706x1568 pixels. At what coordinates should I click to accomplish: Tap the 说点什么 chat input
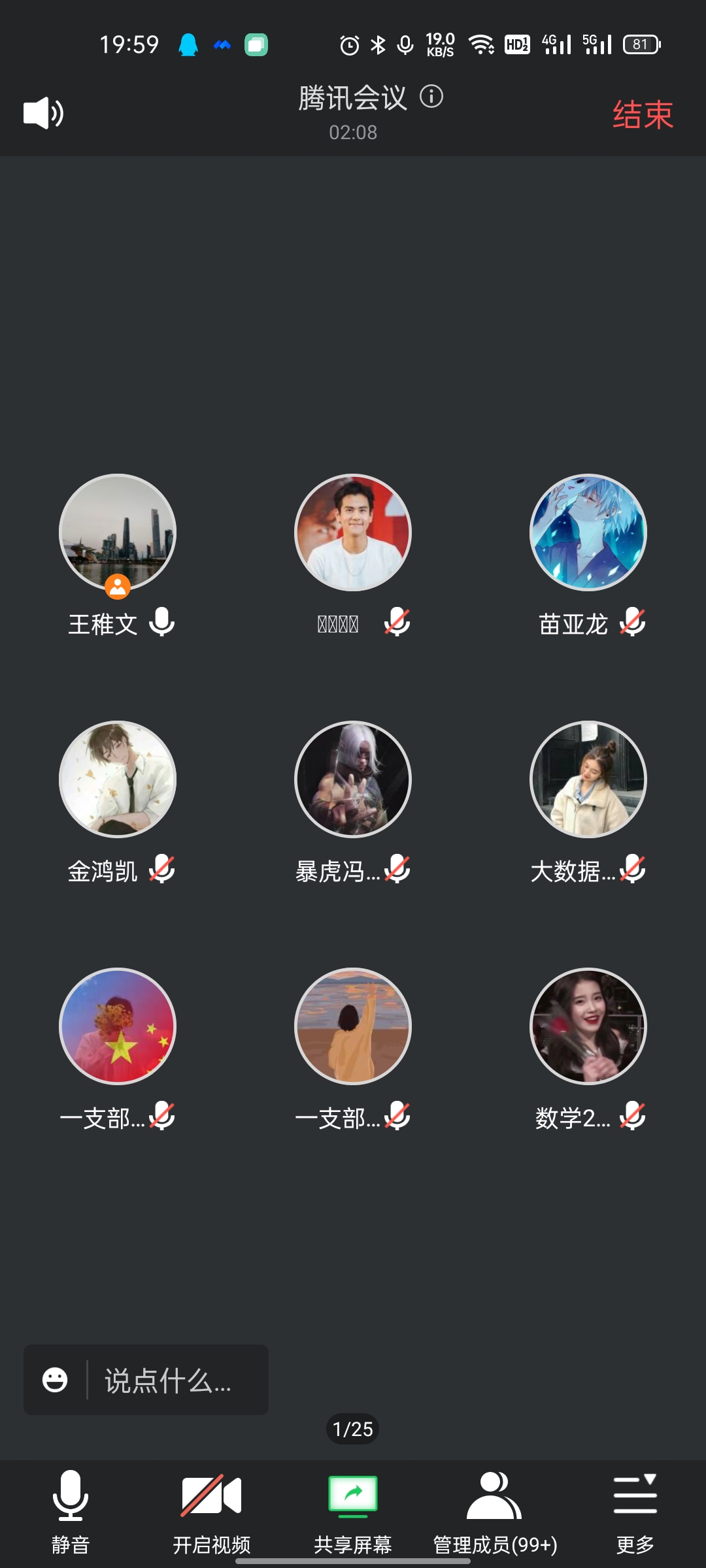click(x=169, y=1380)
